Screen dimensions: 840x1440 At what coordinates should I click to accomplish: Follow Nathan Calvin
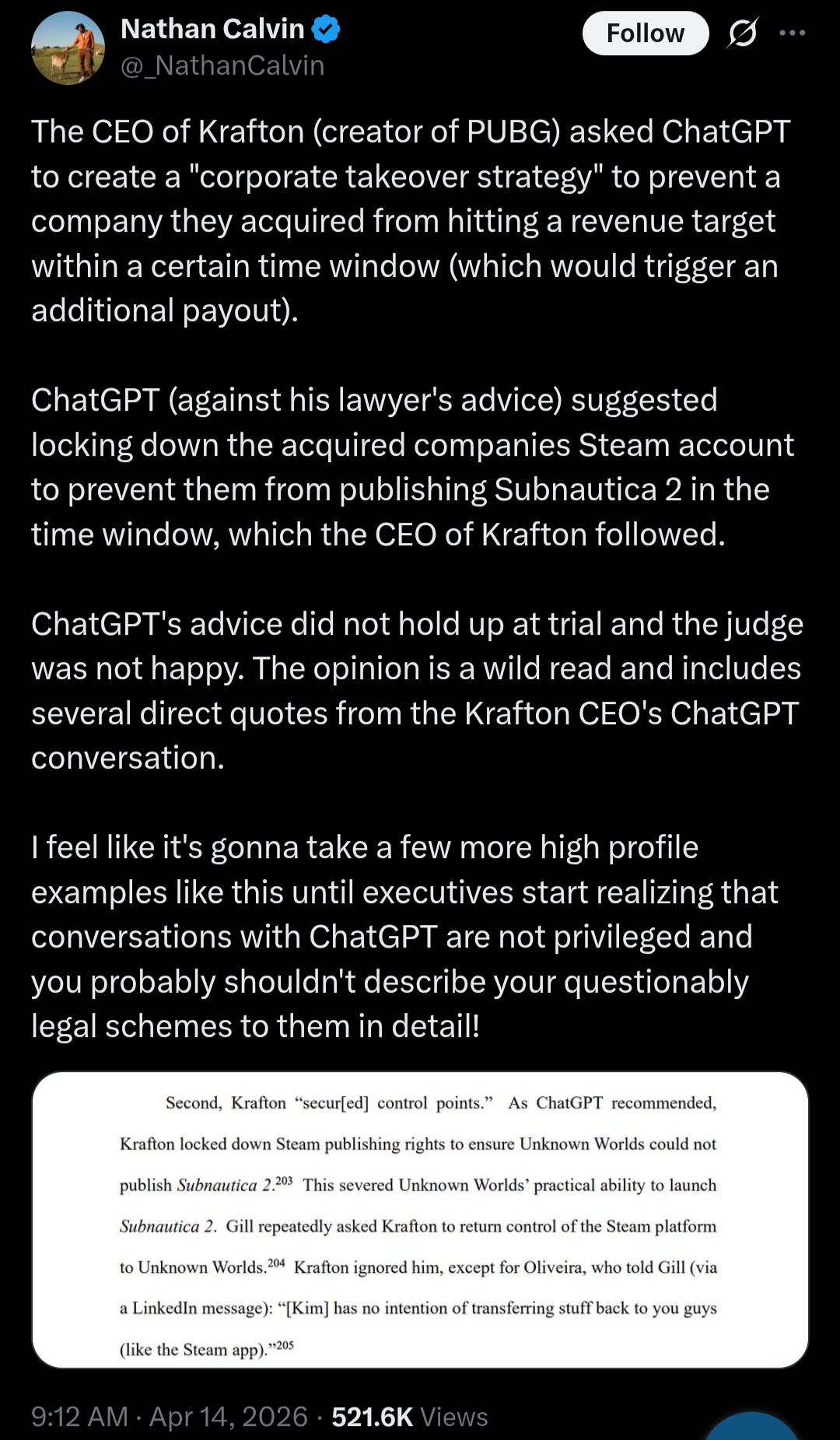coord(645,33)
